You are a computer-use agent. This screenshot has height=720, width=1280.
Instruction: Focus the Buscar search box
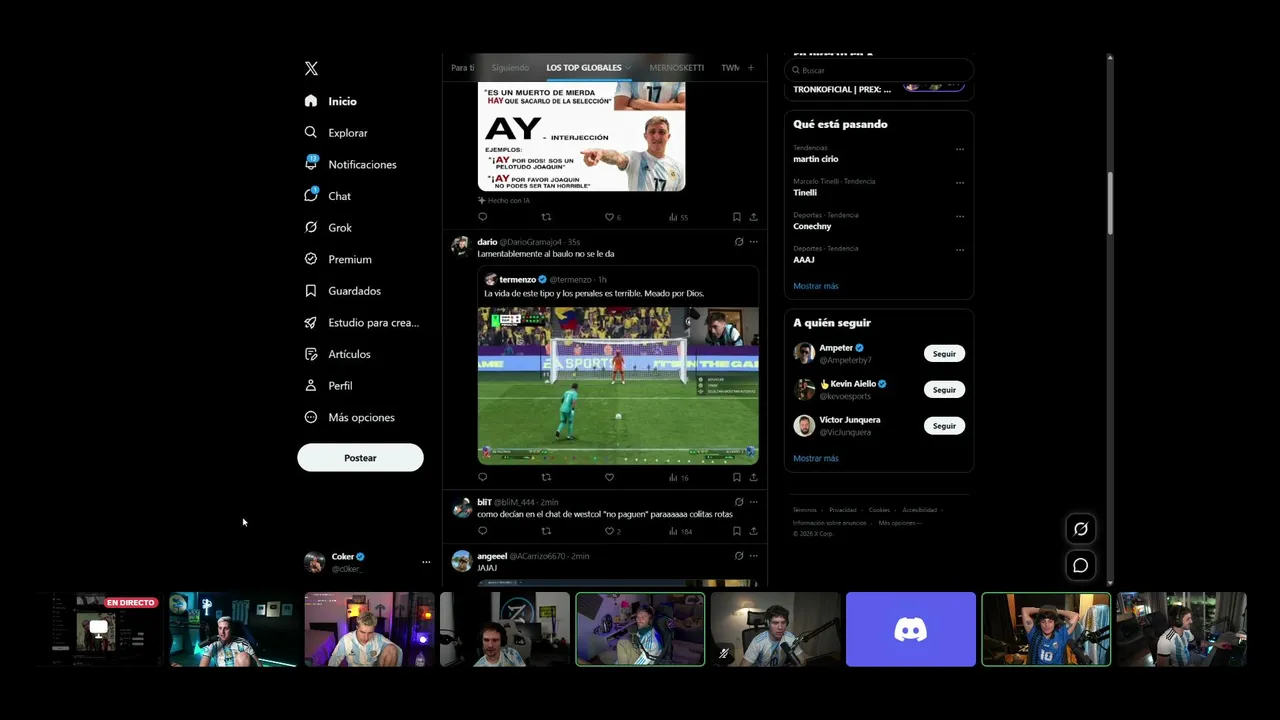coord(879,70)
